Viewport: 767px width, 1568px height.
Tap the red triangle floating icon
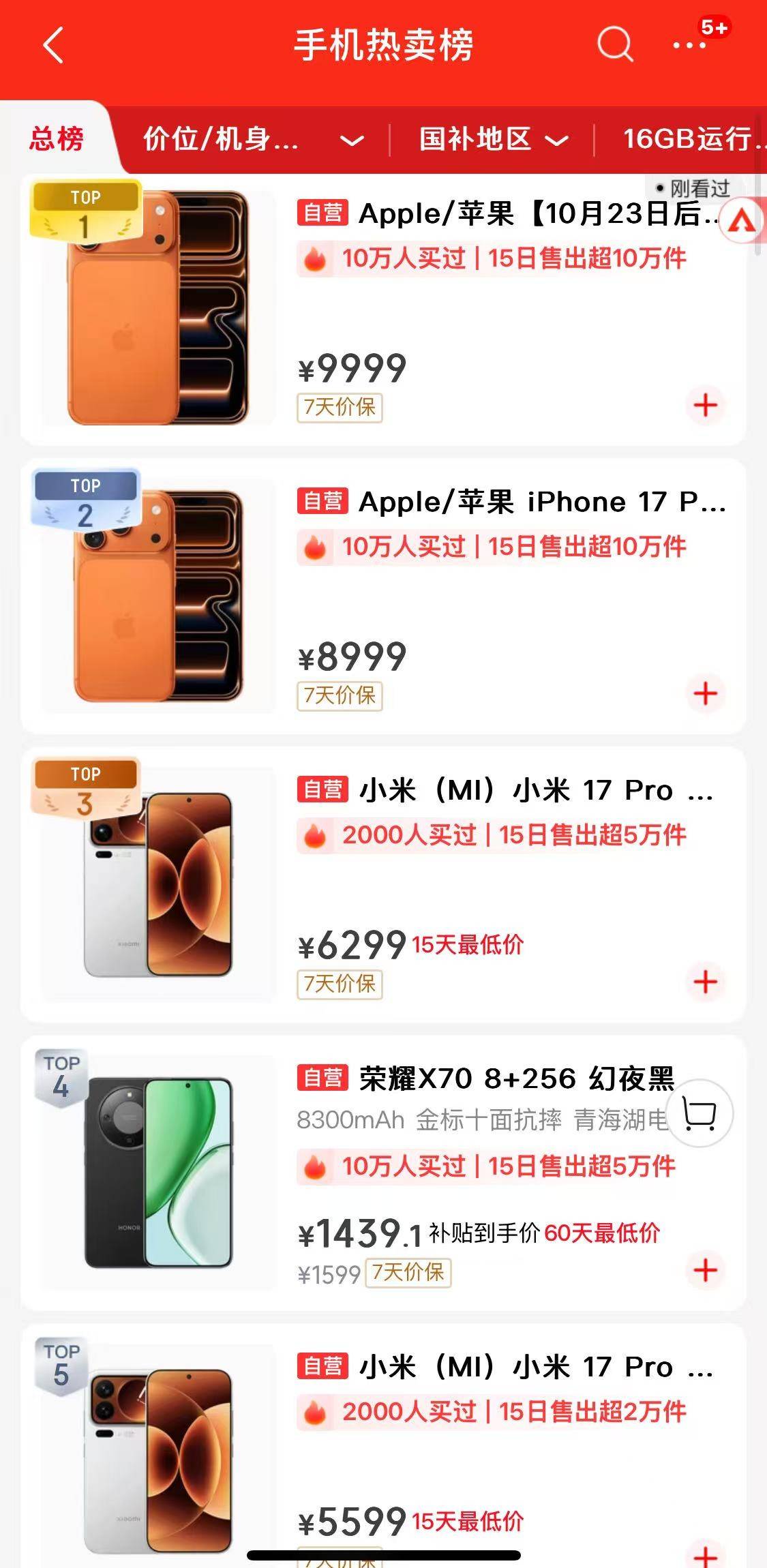[742, 222]
